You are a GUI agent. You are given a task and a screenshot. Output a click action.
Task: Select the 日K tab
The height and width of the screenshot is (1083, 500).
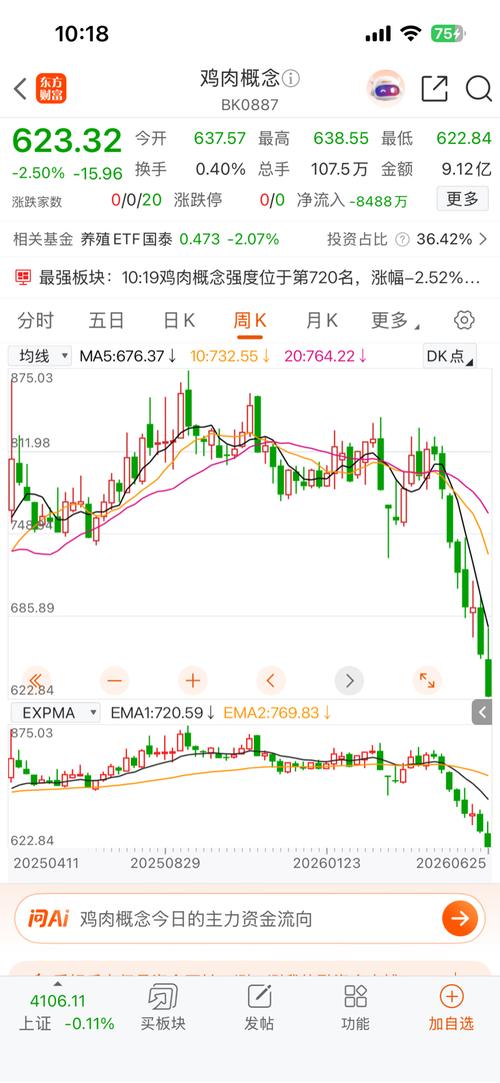[x=179, y=320]
